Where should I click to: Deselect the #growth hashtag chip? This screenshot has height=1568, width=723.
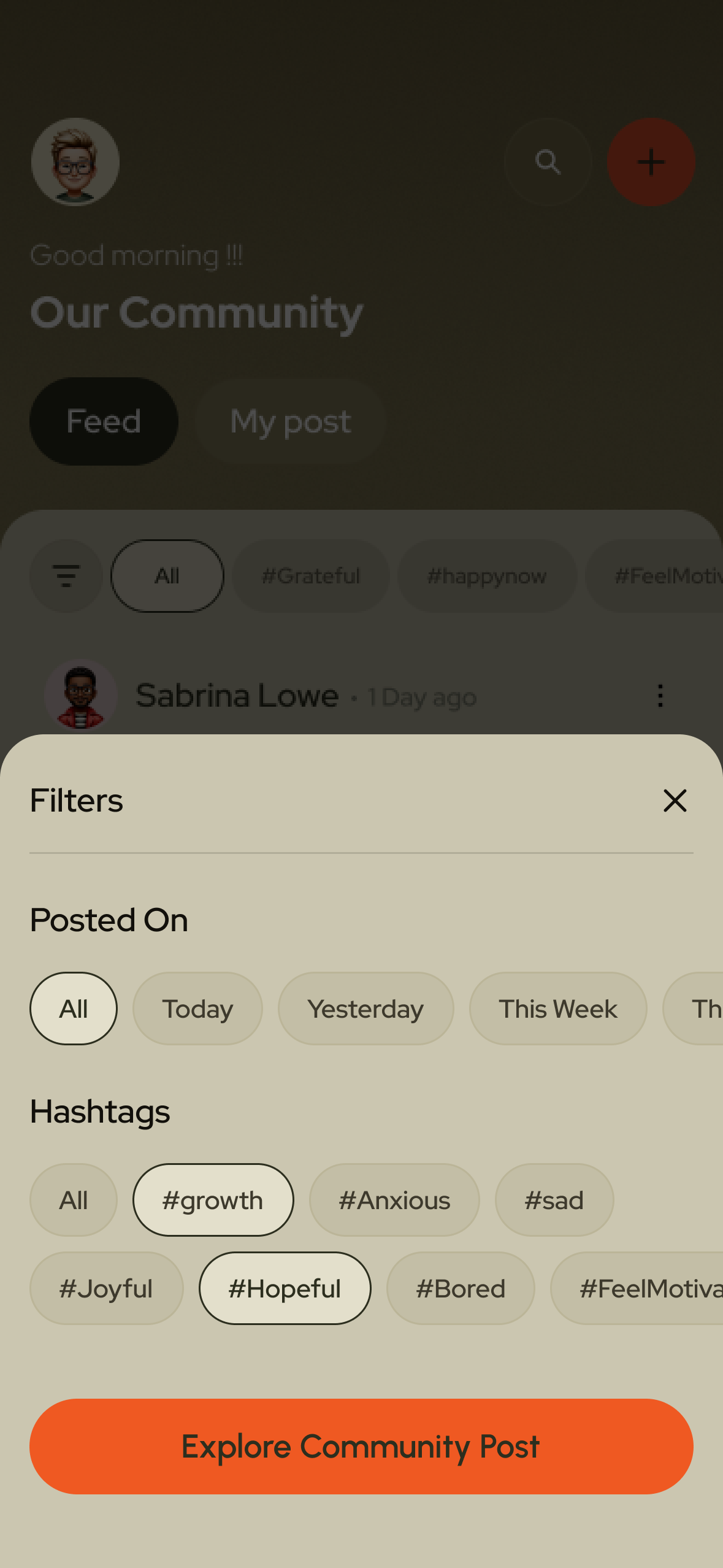point(213,1200)
